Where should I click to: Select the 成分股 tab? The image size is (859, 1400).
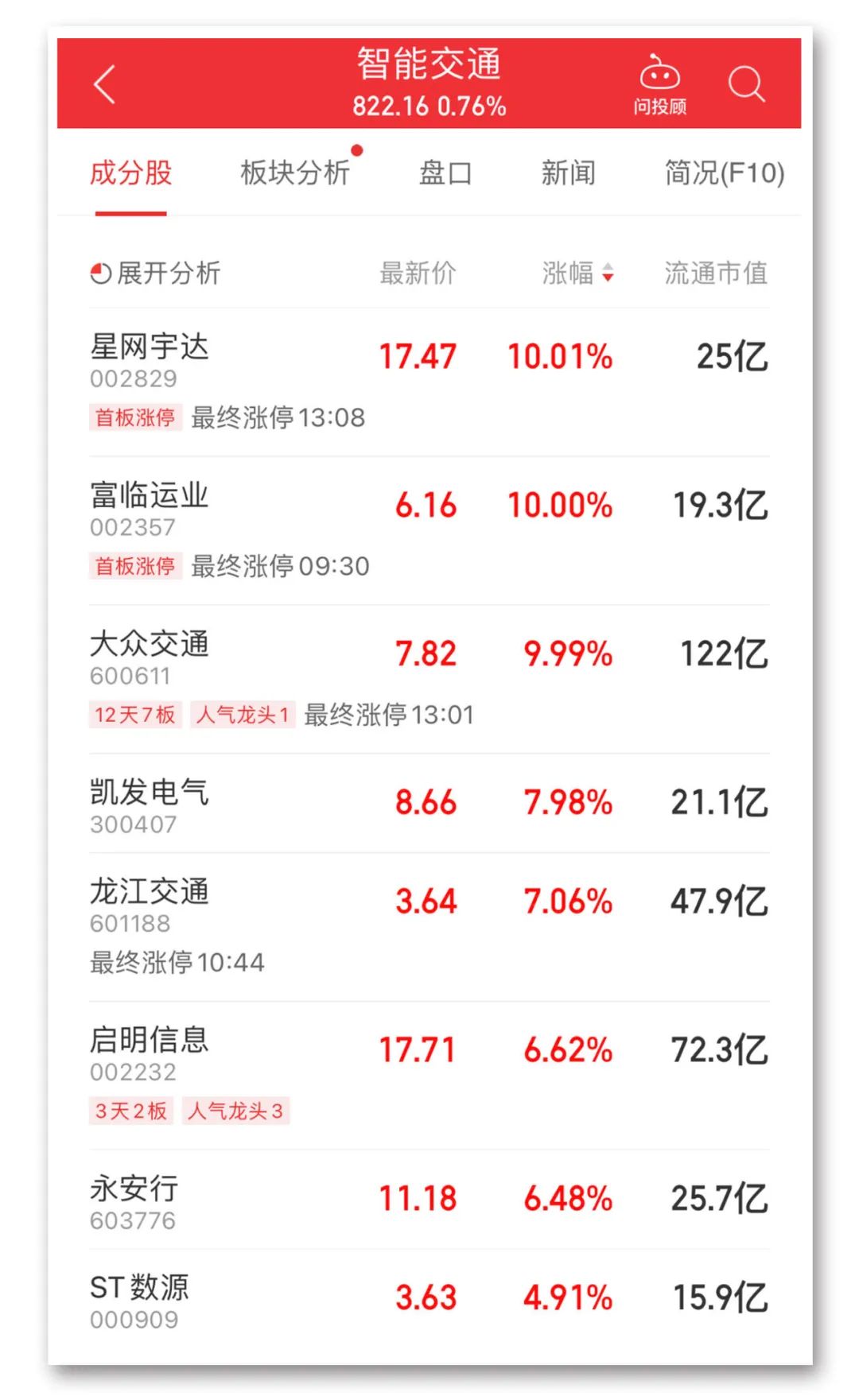(x=131, y=173)
